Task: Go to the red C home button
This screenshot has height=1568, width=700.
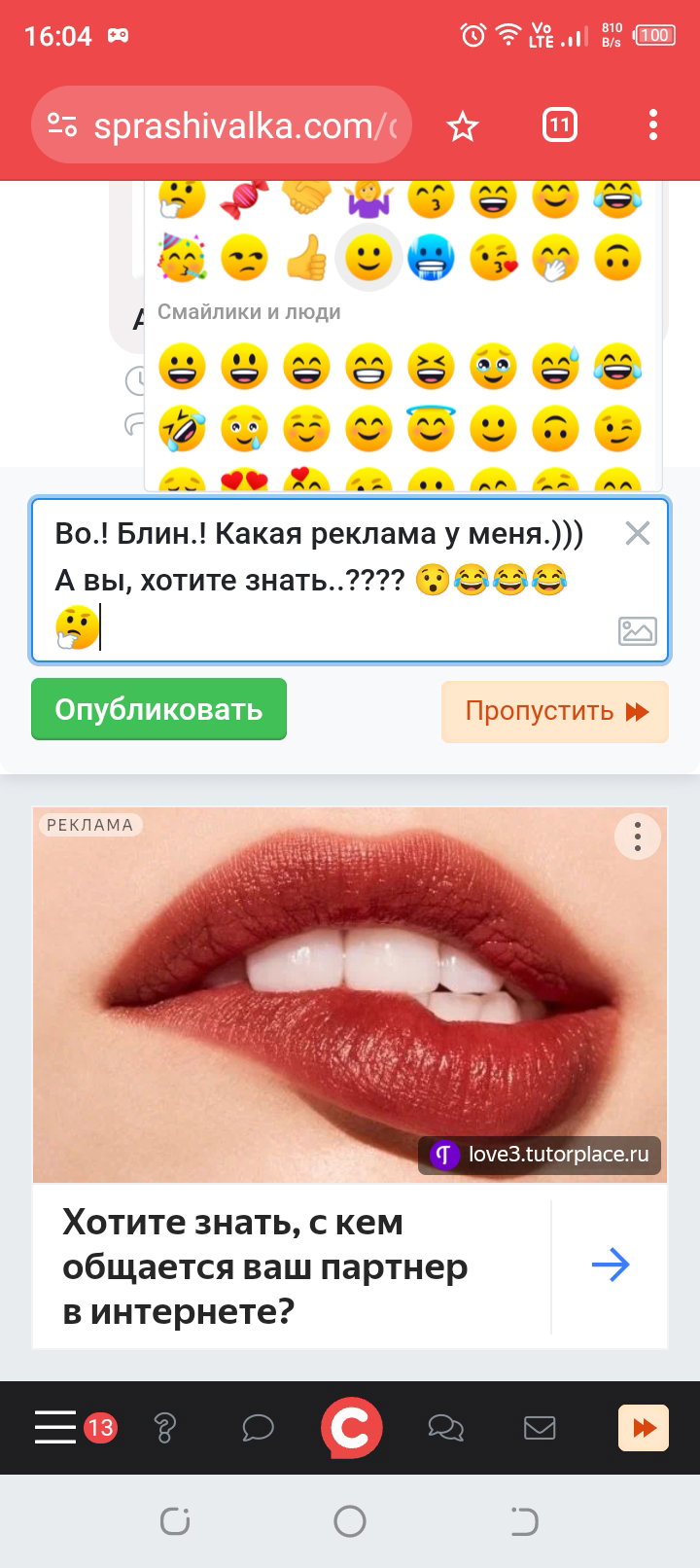Action: [x=351, y=1427]
